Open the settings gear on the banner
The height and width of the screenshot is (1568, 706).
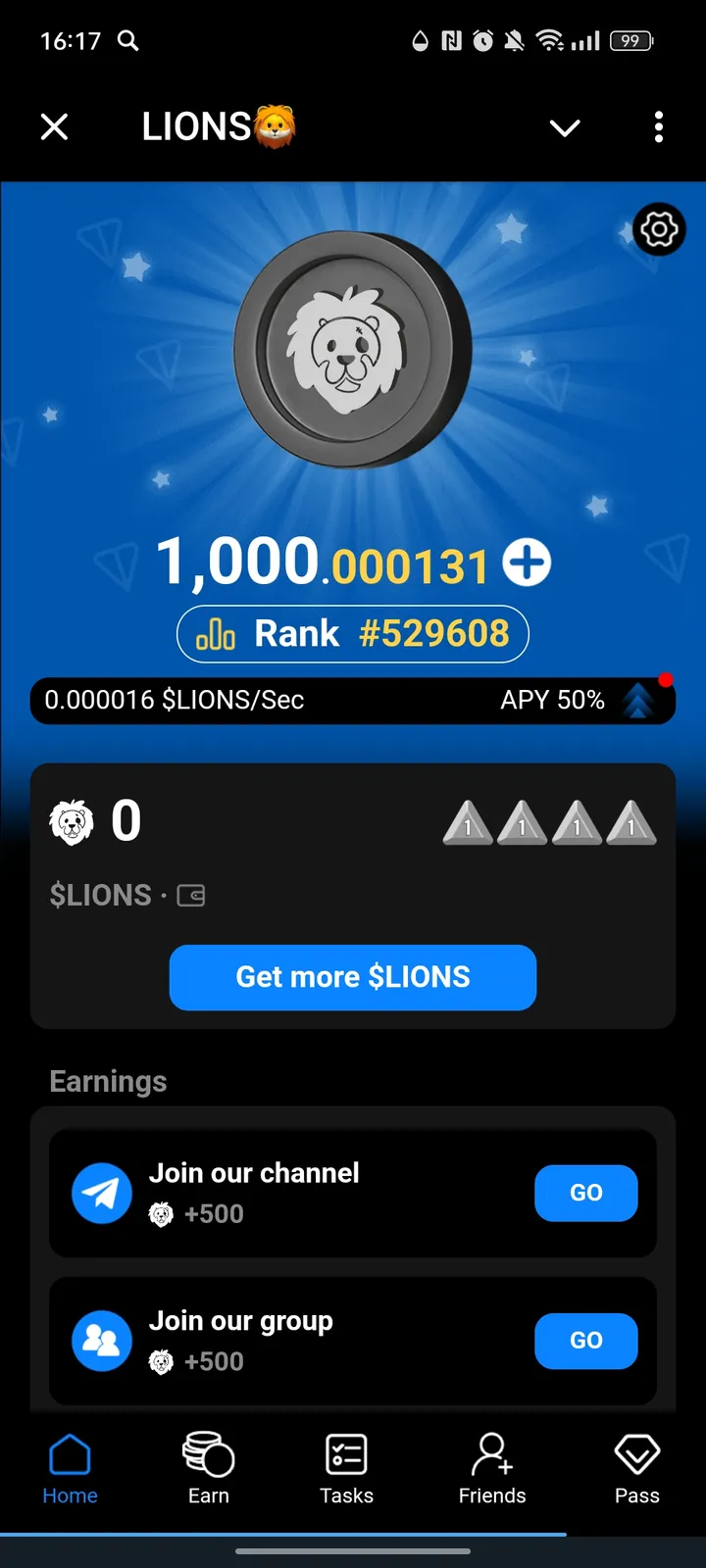(658, 229)
